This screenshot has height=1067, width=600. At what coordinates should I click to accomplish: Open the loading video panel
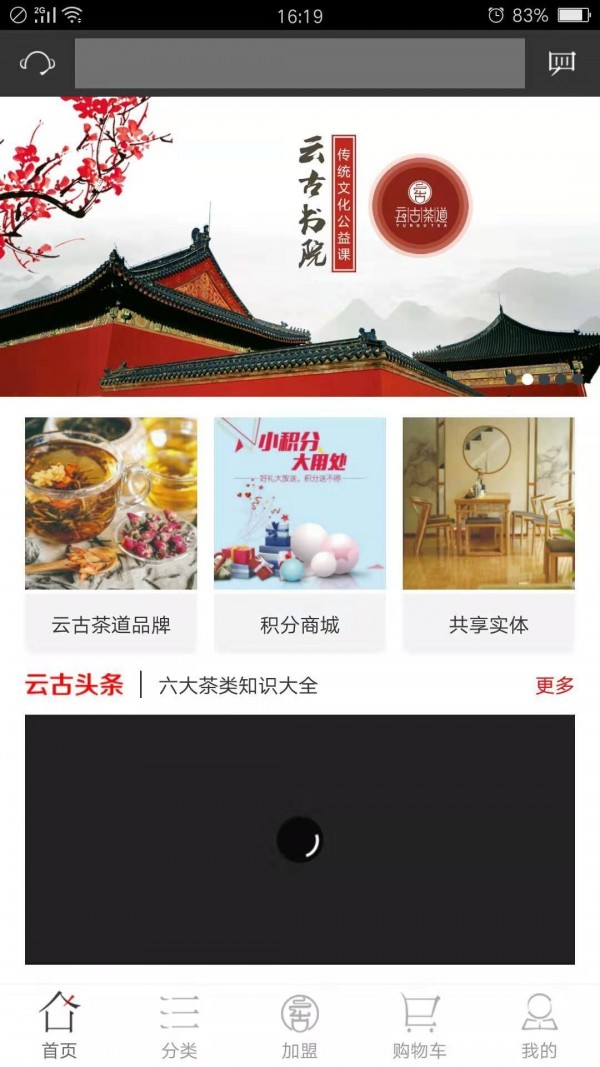pos(300,839)
